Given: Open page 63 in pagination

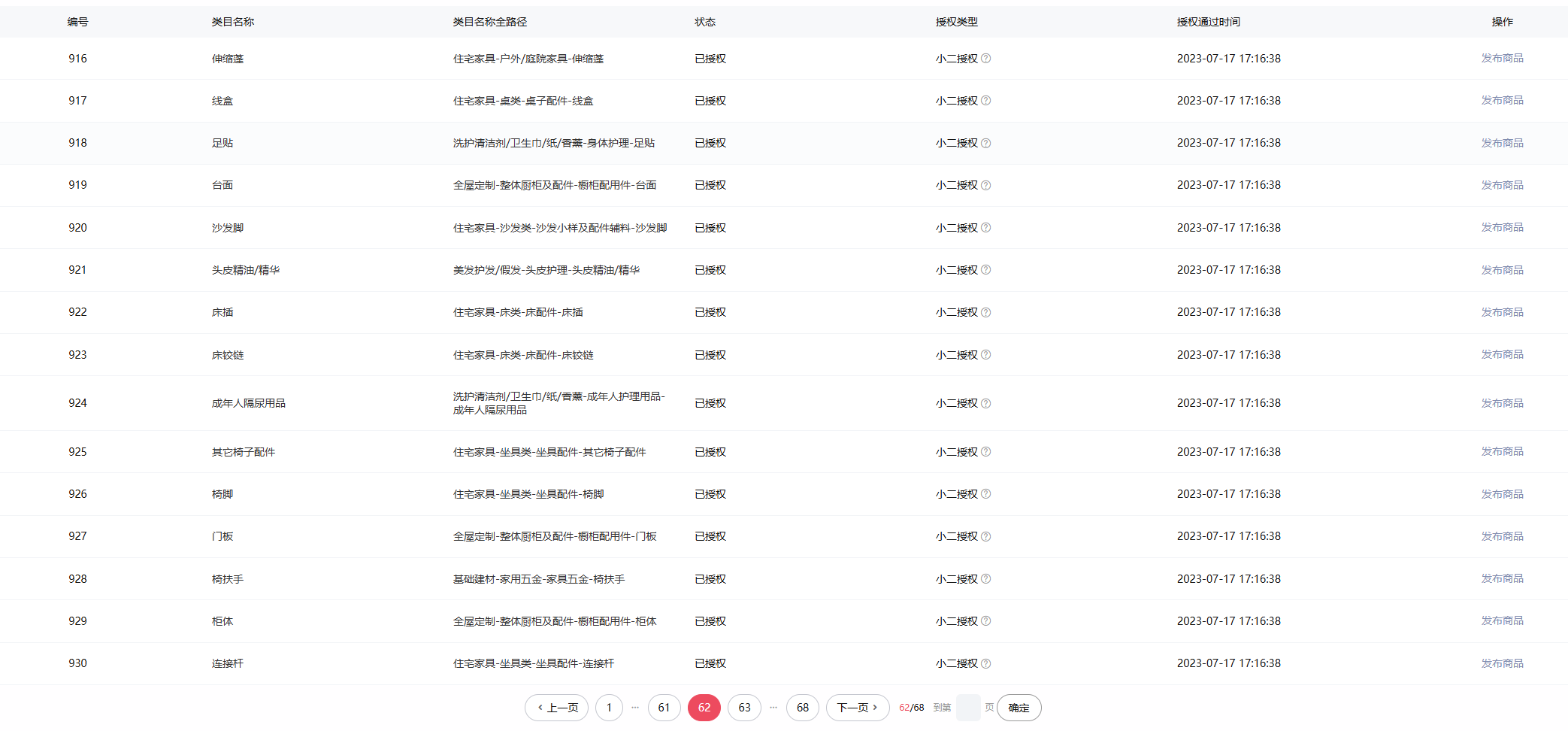Looking at the screenshot, I should pos(744,708).
